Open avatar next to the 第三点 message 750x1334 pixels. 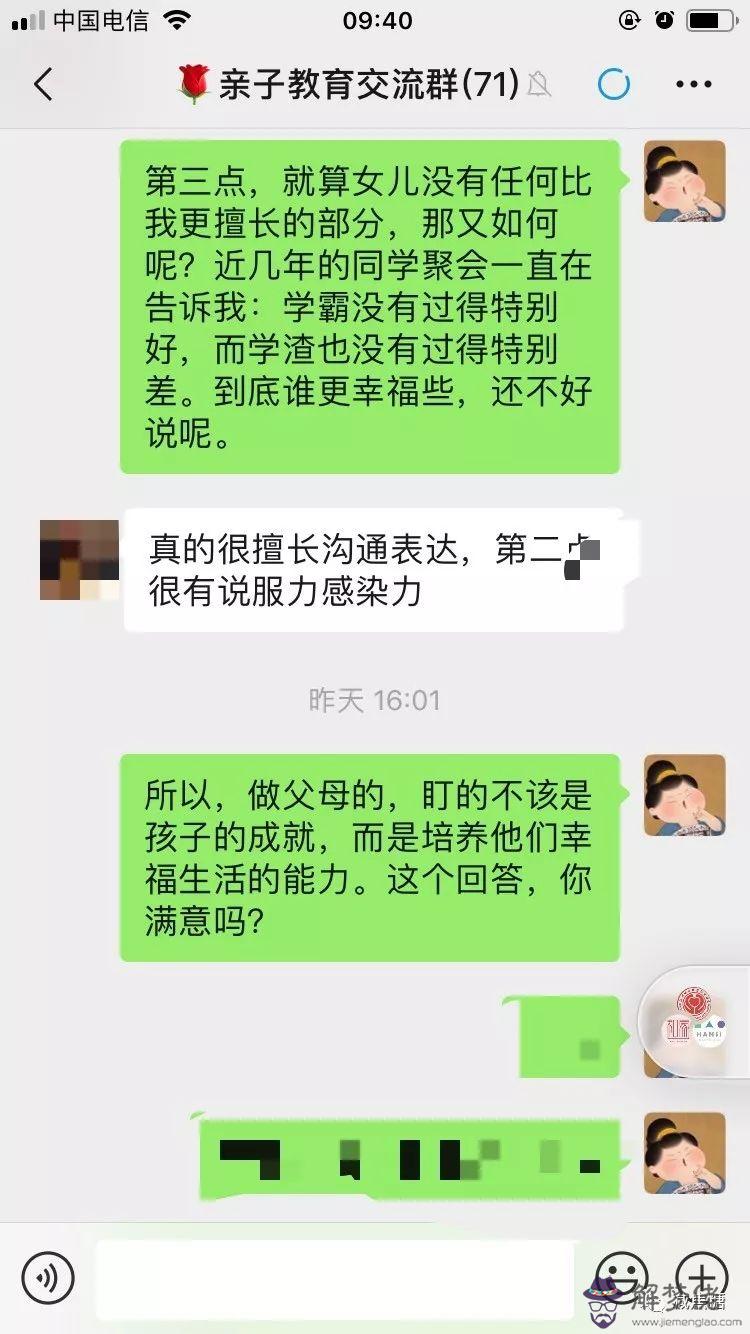684,181
